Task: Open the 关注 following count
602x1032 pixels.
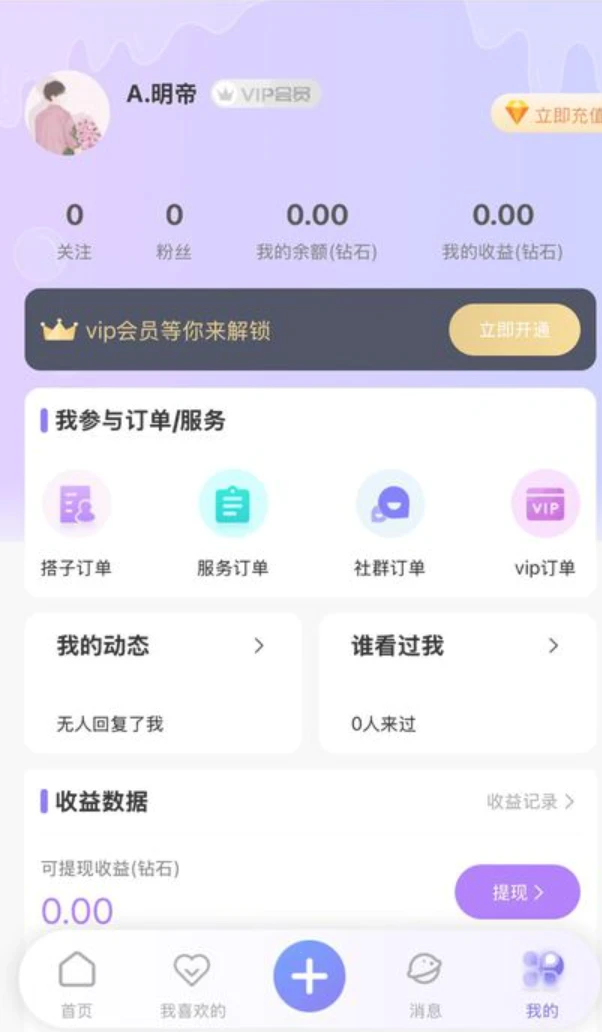Action: 74,230
